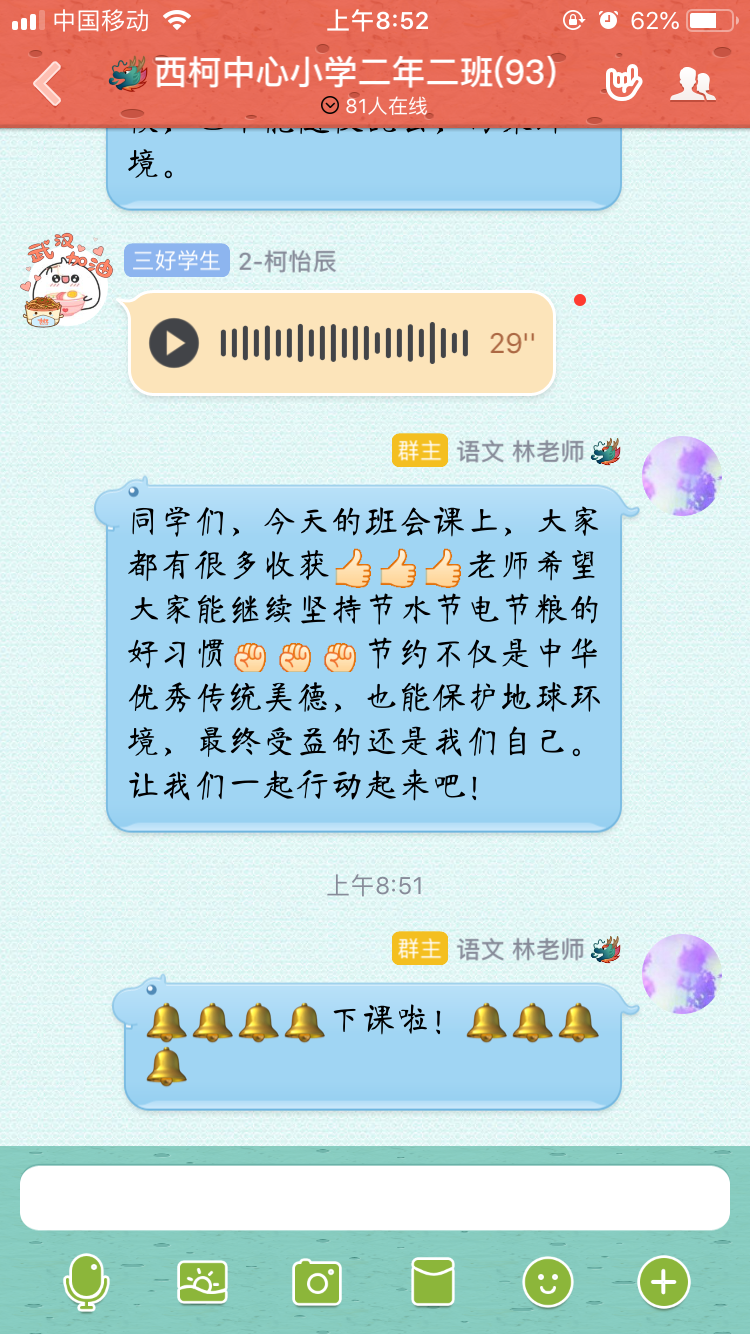Open 林老师's avatar beside 下课啦 message
The width and height of the screenshot is (750, 1334).
(681, 974)
